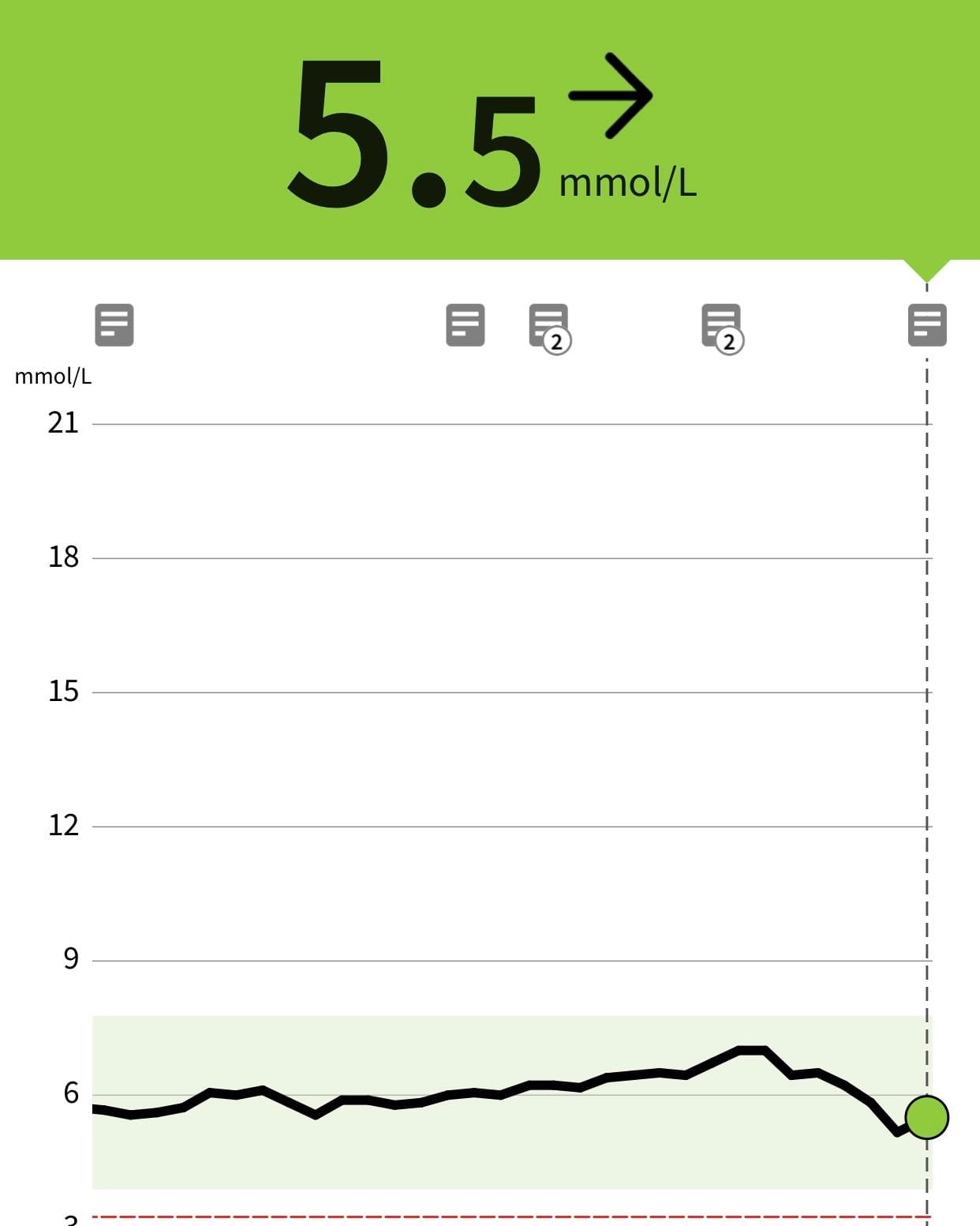
Task: Open the later note icon with a 2 badge
Action: 723,328
